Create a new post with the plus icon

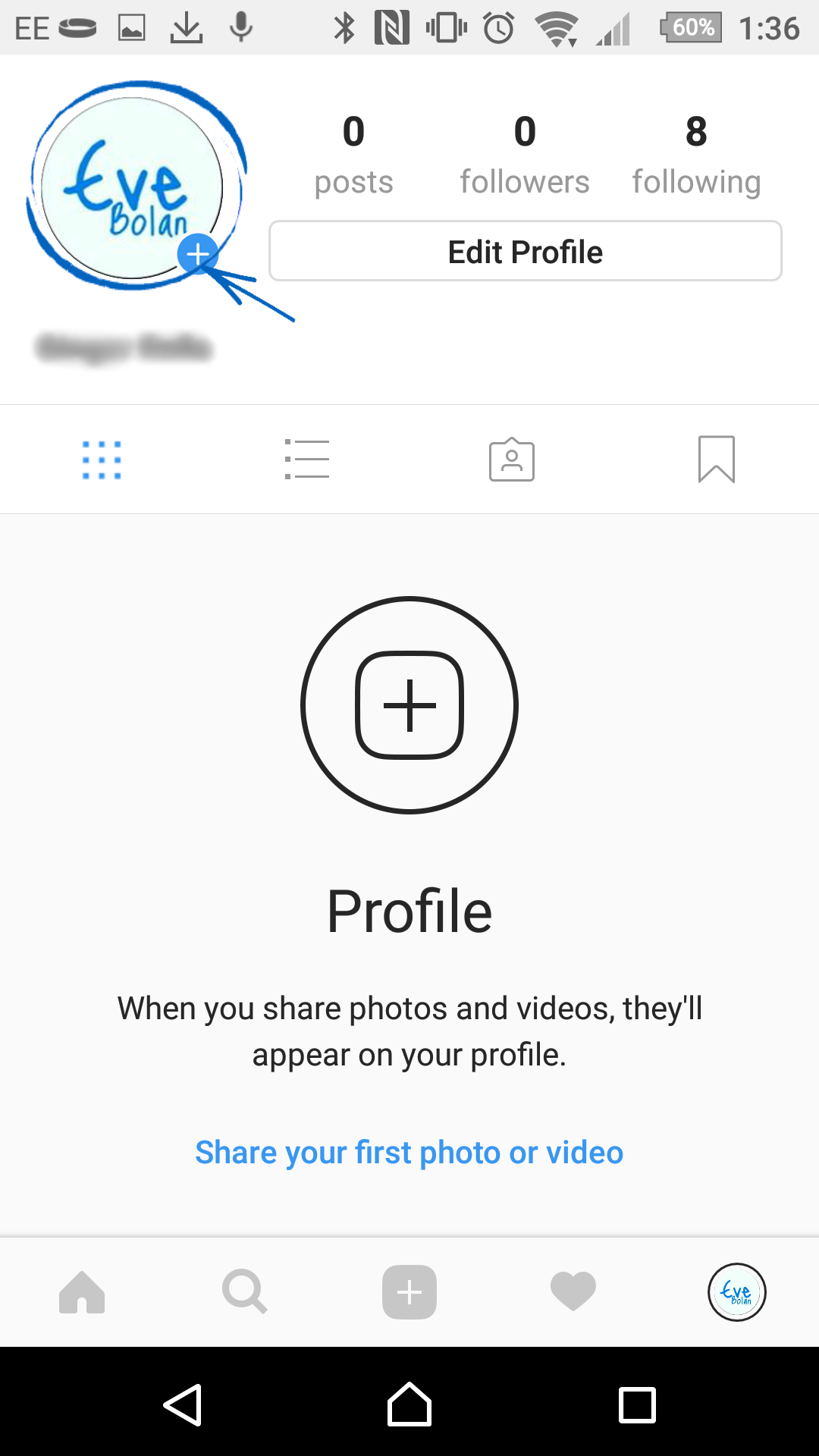pos(409,1292)
